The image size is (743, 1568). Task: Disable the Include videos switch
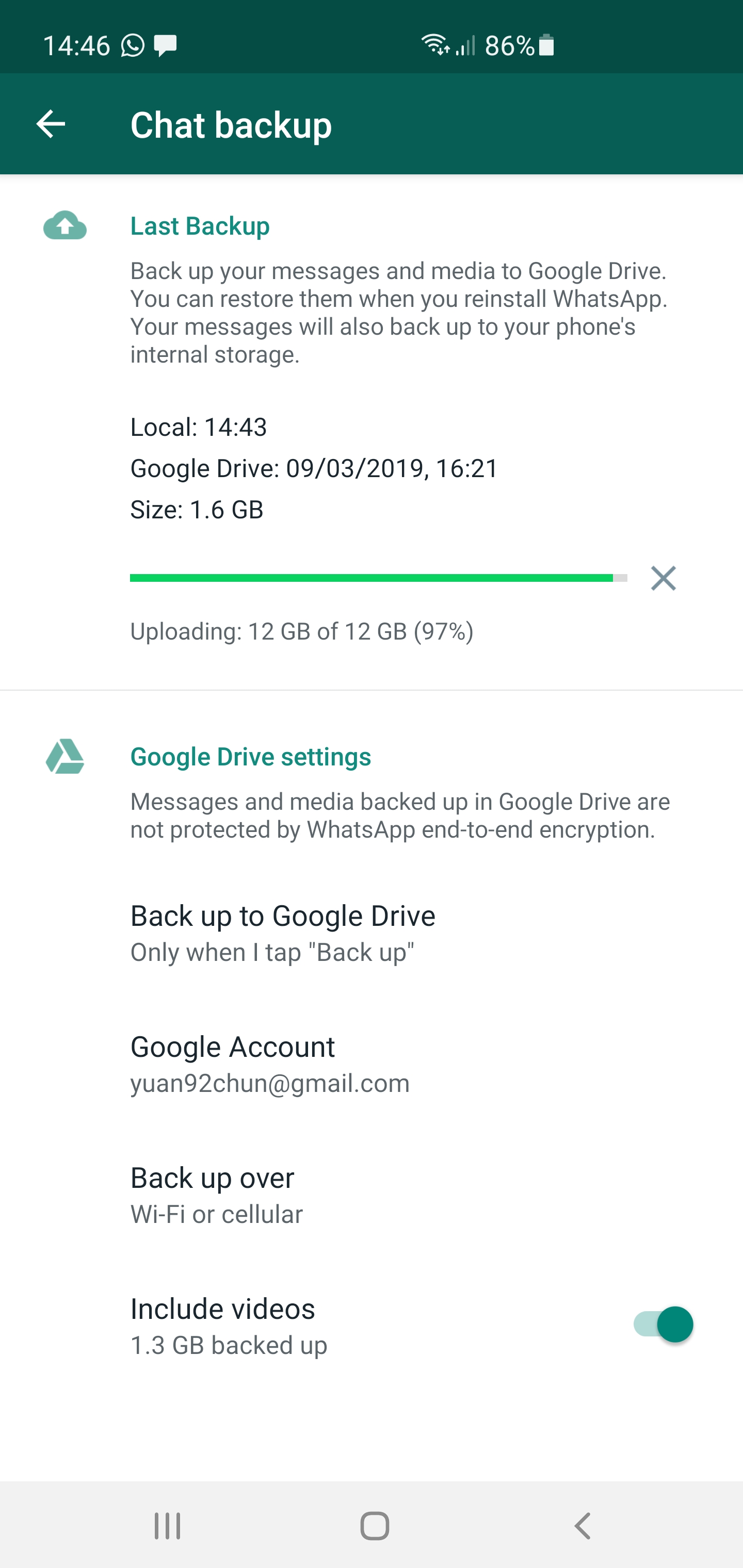(663, 1324)
